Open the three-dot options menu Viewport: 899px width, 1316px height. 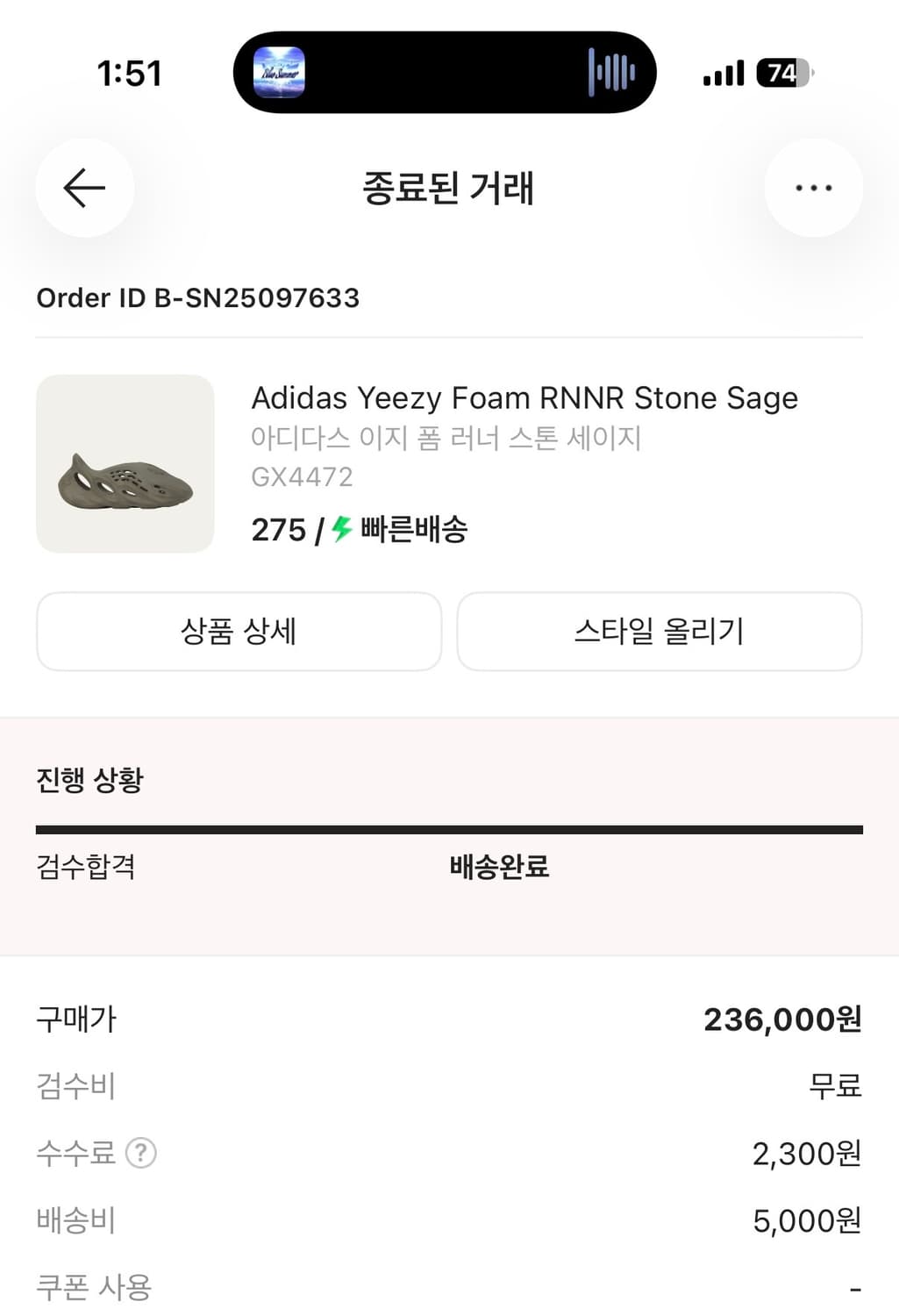click(x=813, y=188)
